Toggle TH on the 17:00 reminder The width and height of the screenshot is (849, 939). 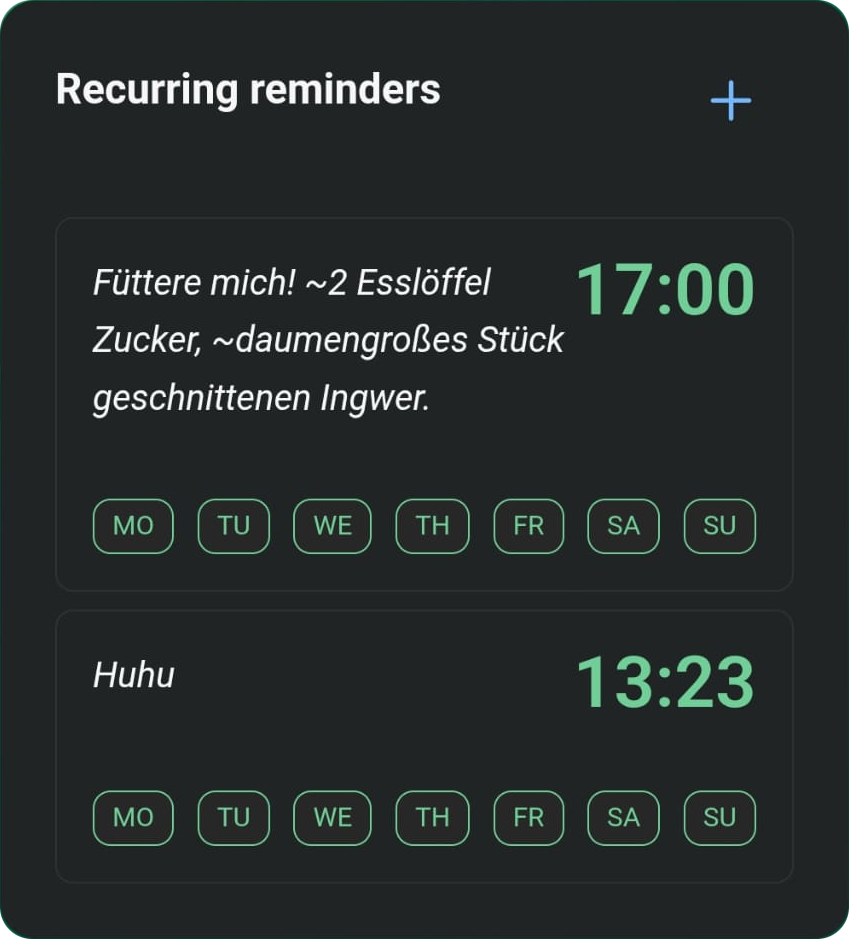point(432,526)
